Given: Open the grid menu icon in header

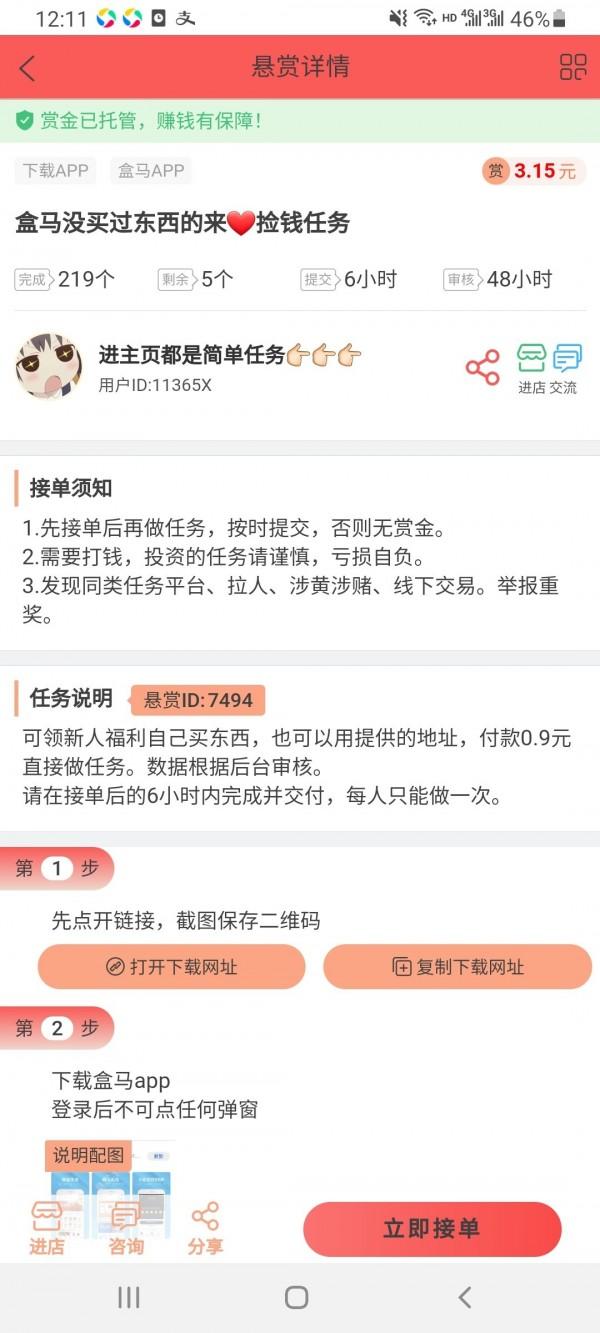Looking at the screenshot, I should (573, 67).
